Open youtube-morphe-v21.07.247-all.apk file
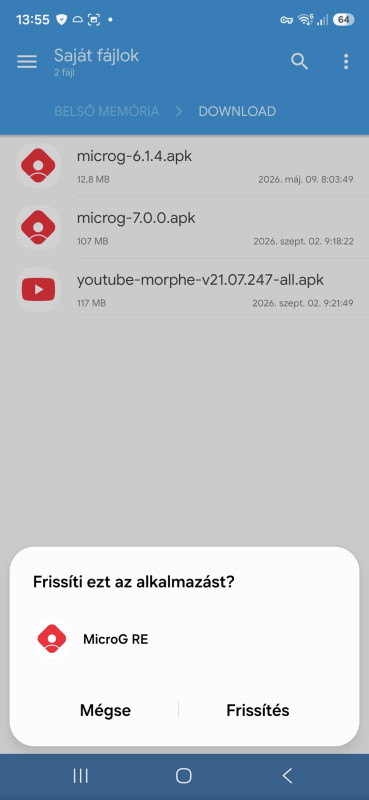 184,290
